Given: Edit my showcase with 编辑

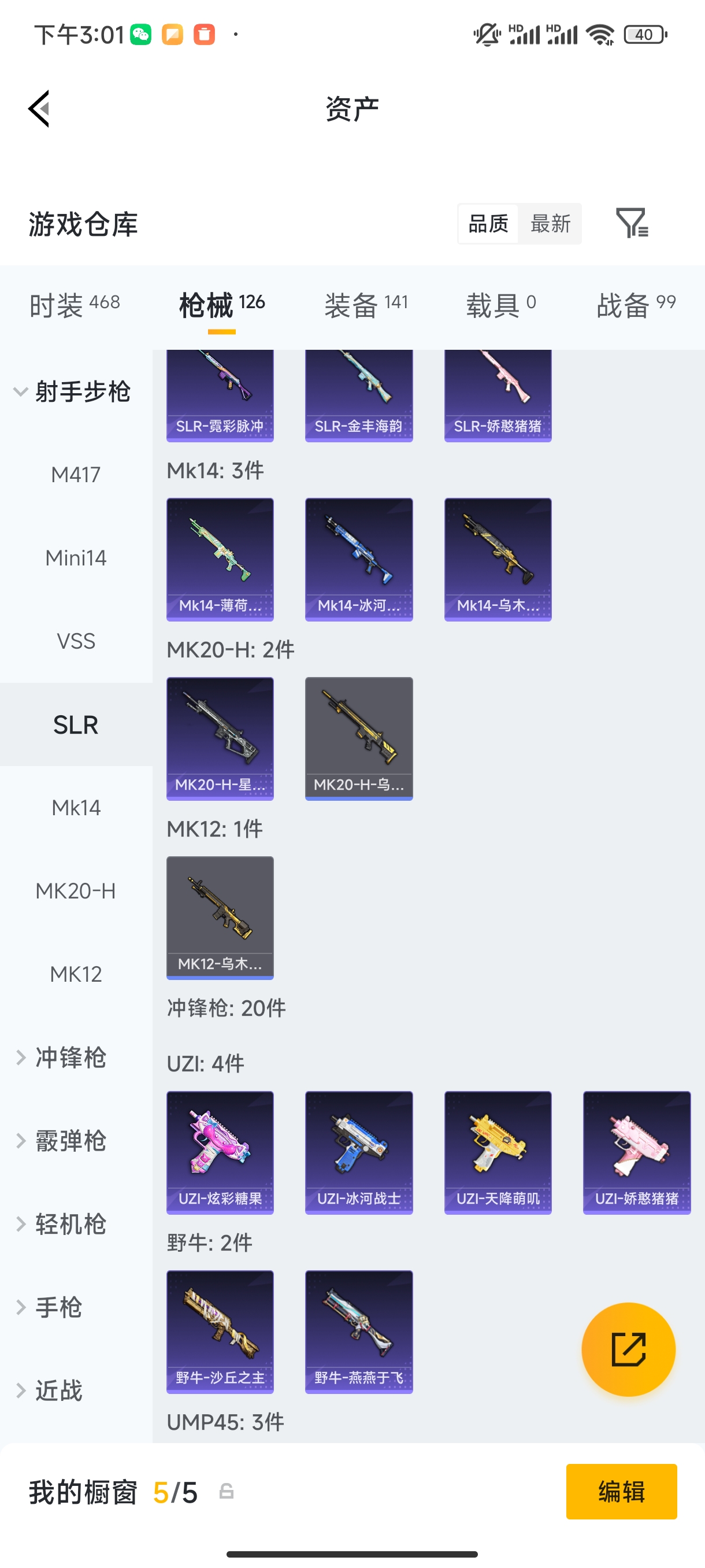Looking at the screenshot, I should pos(621,1491).
